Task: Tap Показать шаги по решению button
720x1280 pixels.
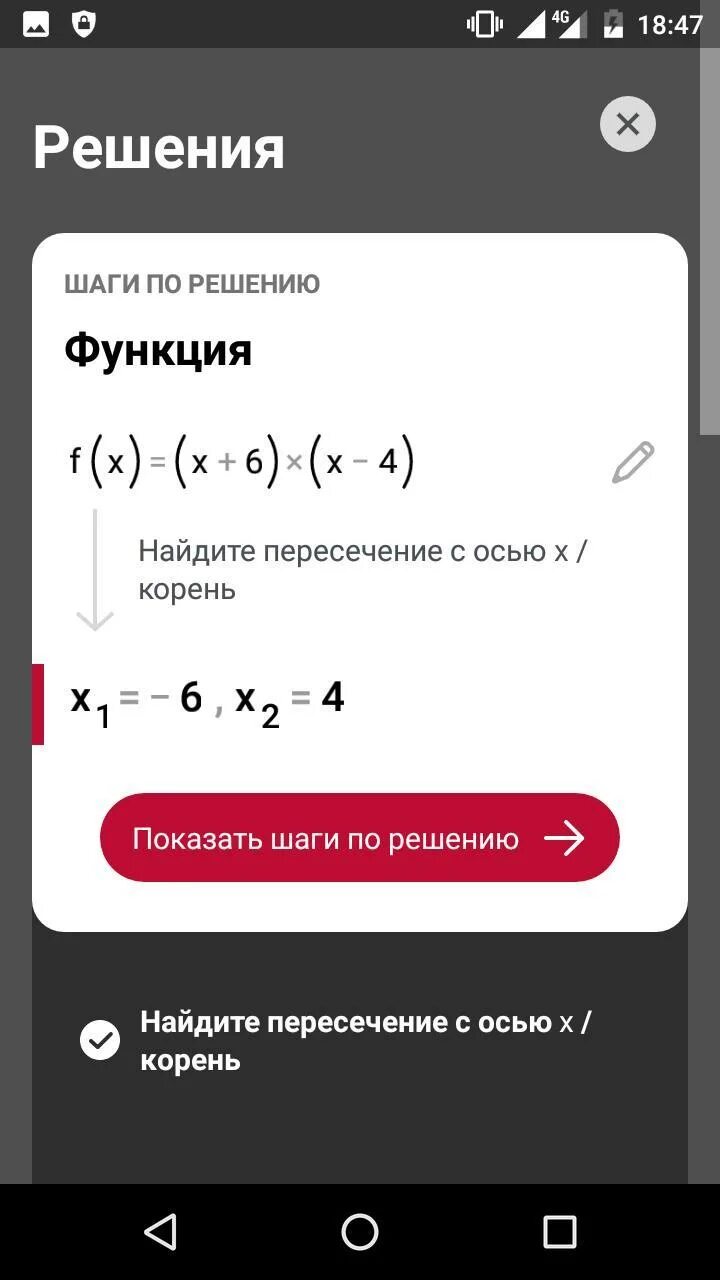Action: coord(360,838)
